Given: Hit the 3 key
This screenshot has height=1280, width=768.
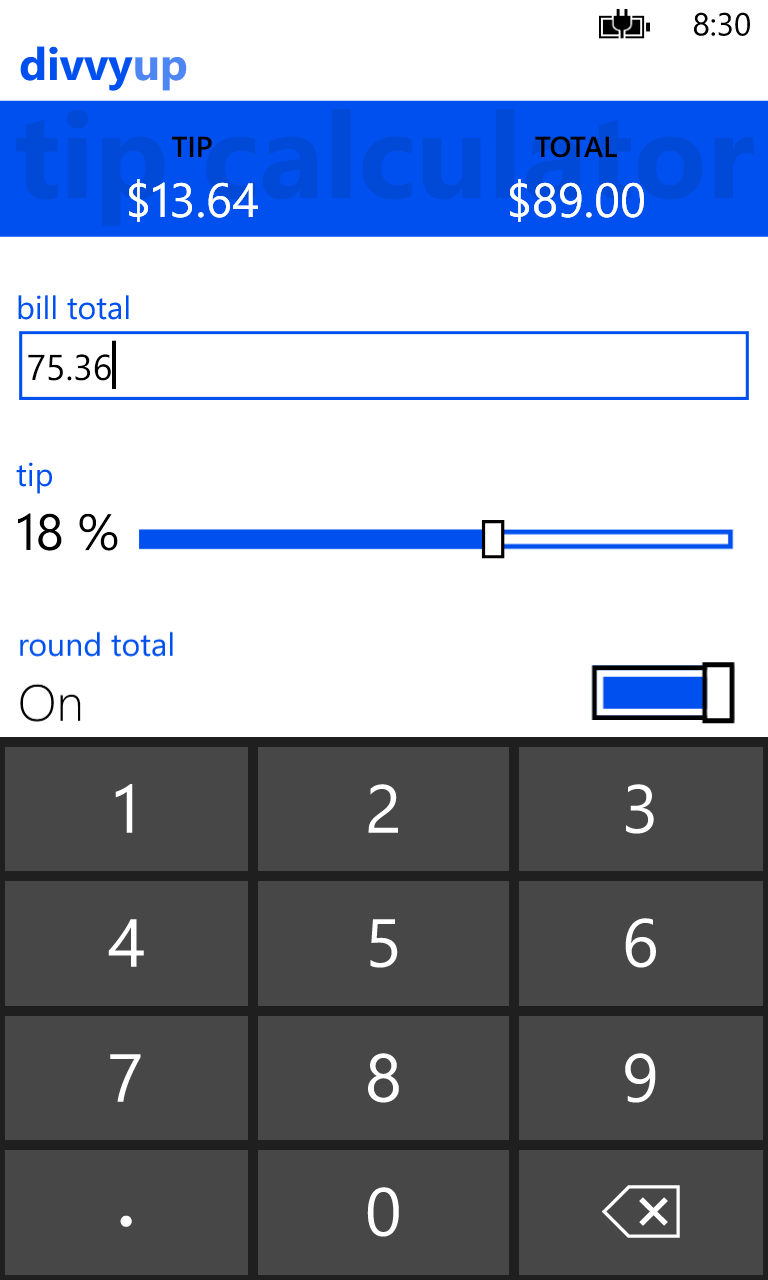Looking at the screenshot, I should [640, 809].
